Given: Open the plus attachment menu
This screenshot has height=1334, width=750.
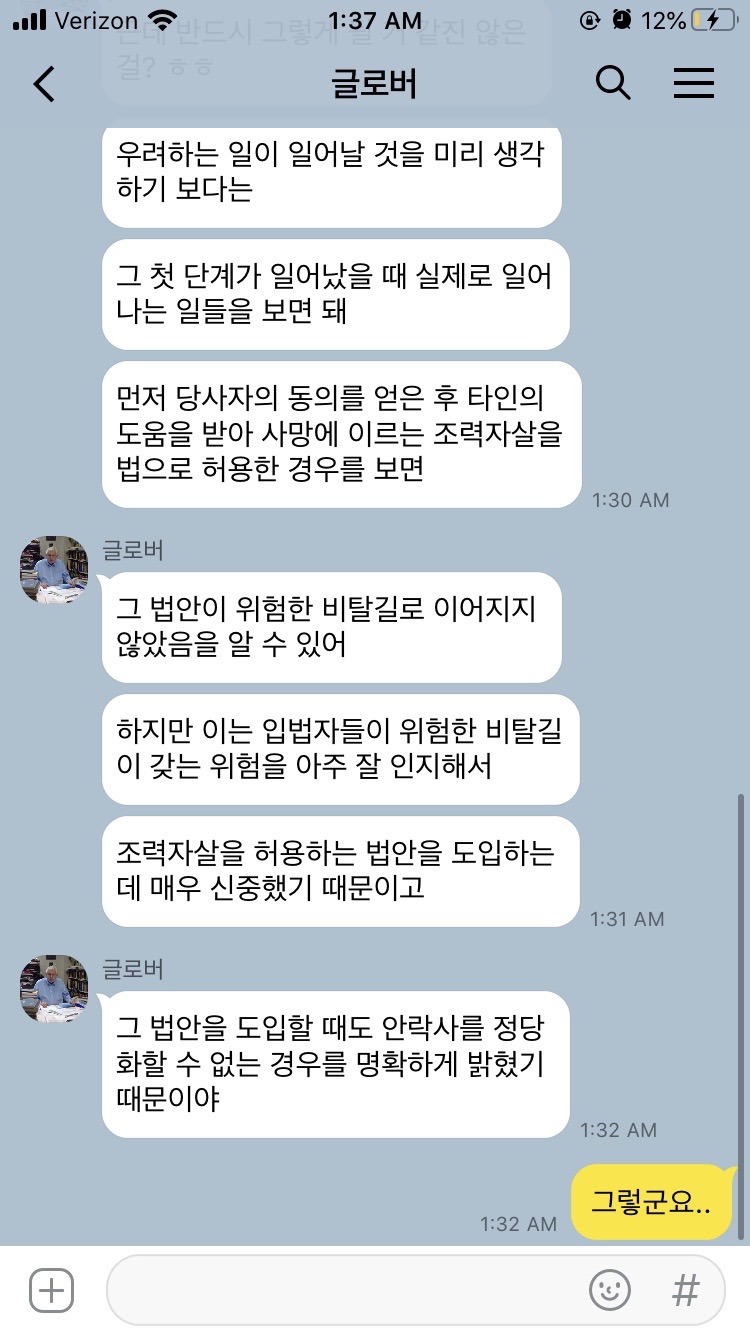Looking at the screenshot, I should (51, 1291).
